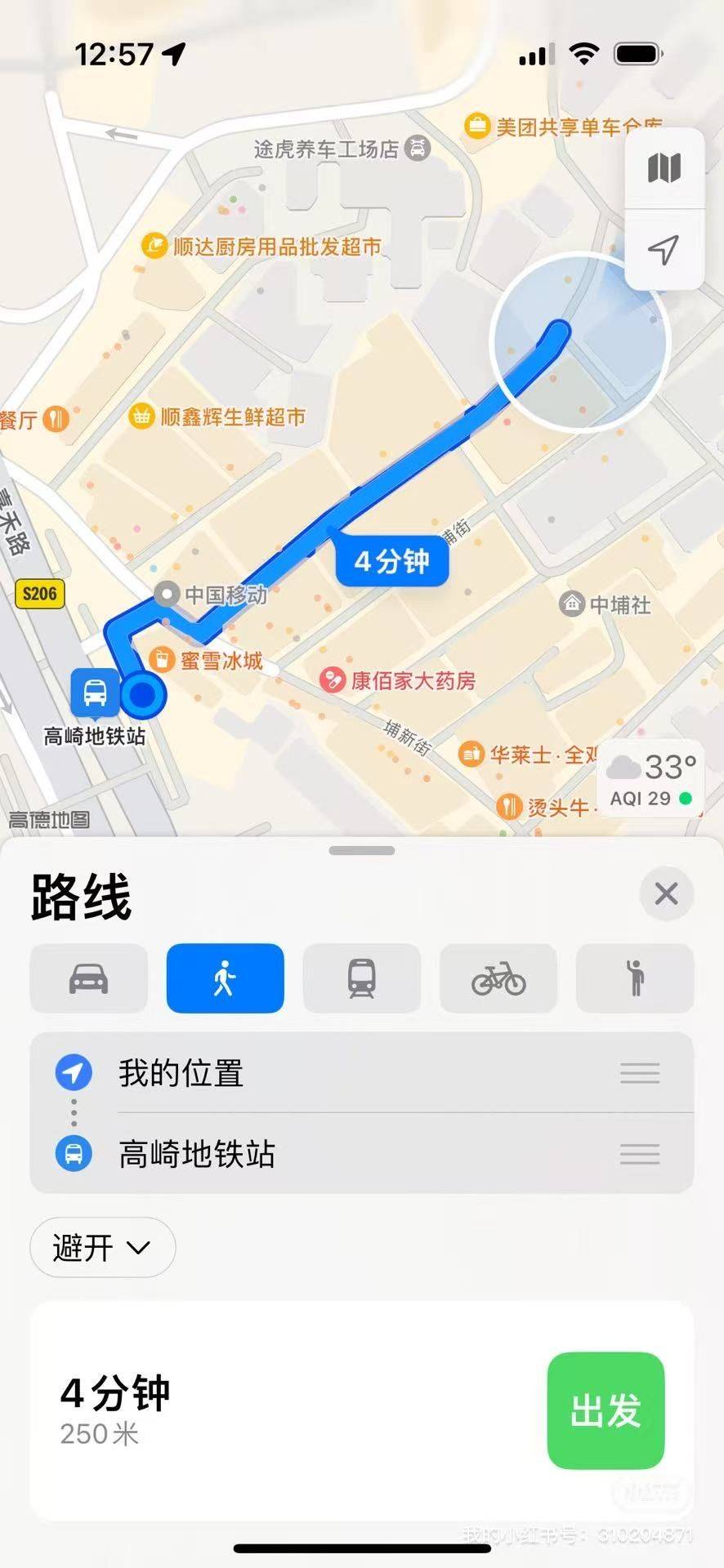Tap the 高崎地铁站 station marker on map
This screenshot has height=1568, width=724.
[95, 693]
